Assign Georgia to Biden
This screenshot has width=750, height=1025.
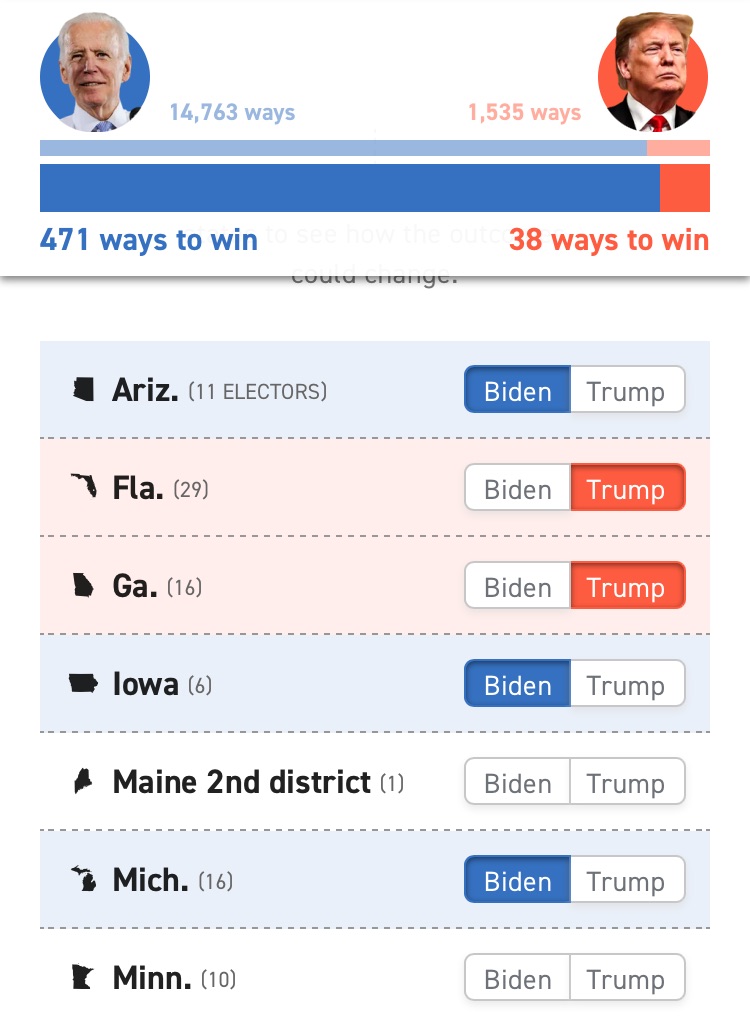pos(517,586)
